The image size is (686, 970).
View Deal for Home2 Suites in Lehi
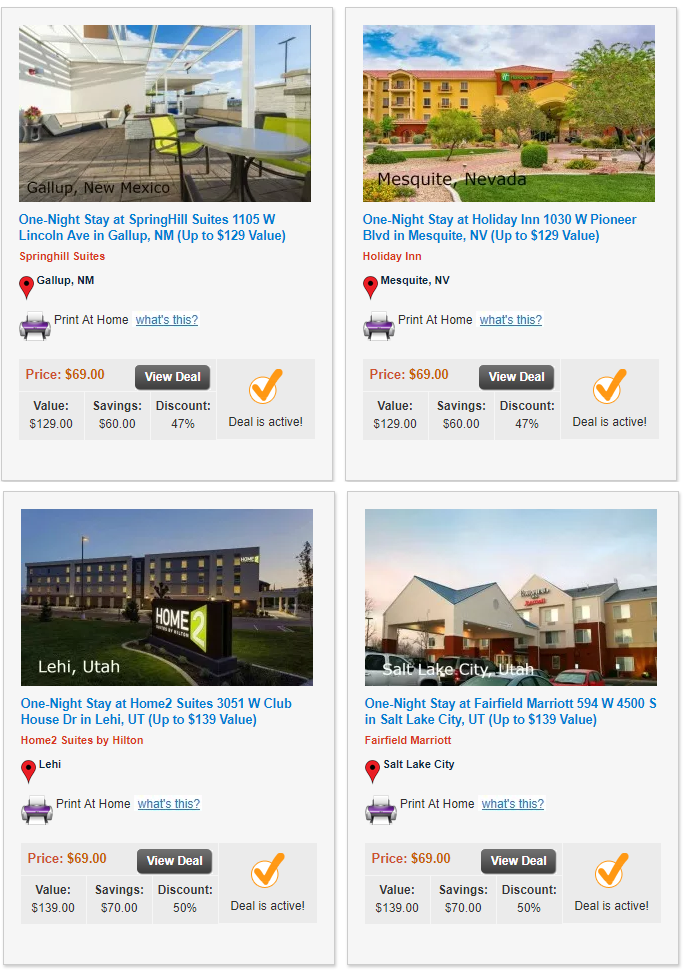tap(174, 861)
